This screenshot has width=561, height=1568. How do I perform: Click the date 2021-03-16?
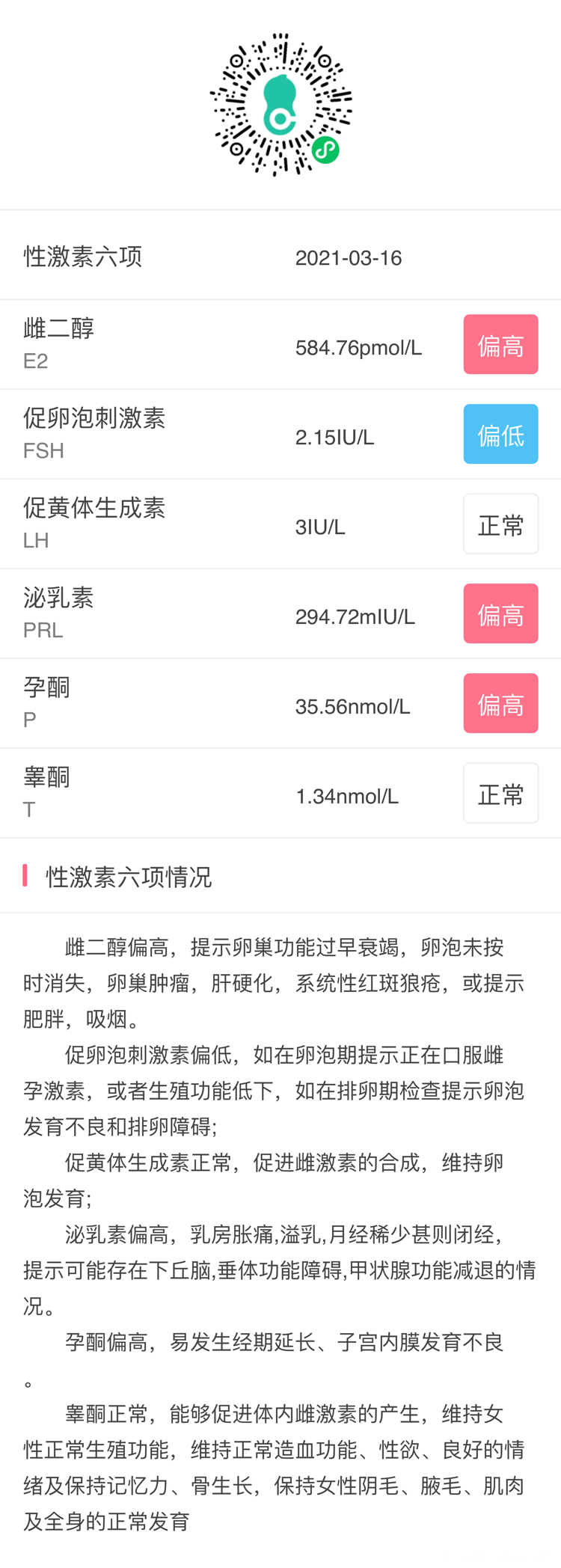(349, 257)
